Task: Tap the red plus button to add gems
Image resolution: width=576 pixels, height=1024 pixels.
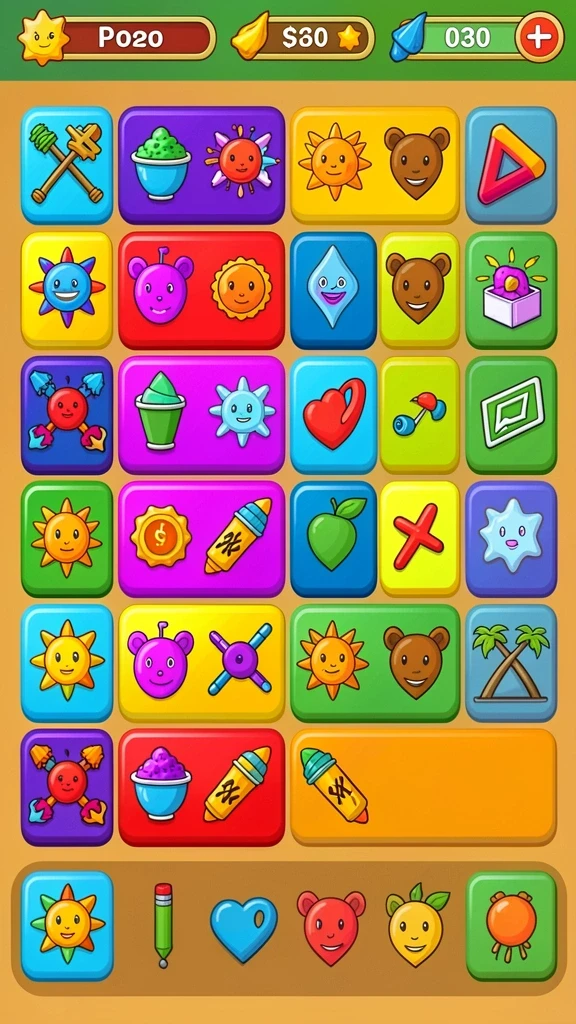Action: tap(539, 37)
